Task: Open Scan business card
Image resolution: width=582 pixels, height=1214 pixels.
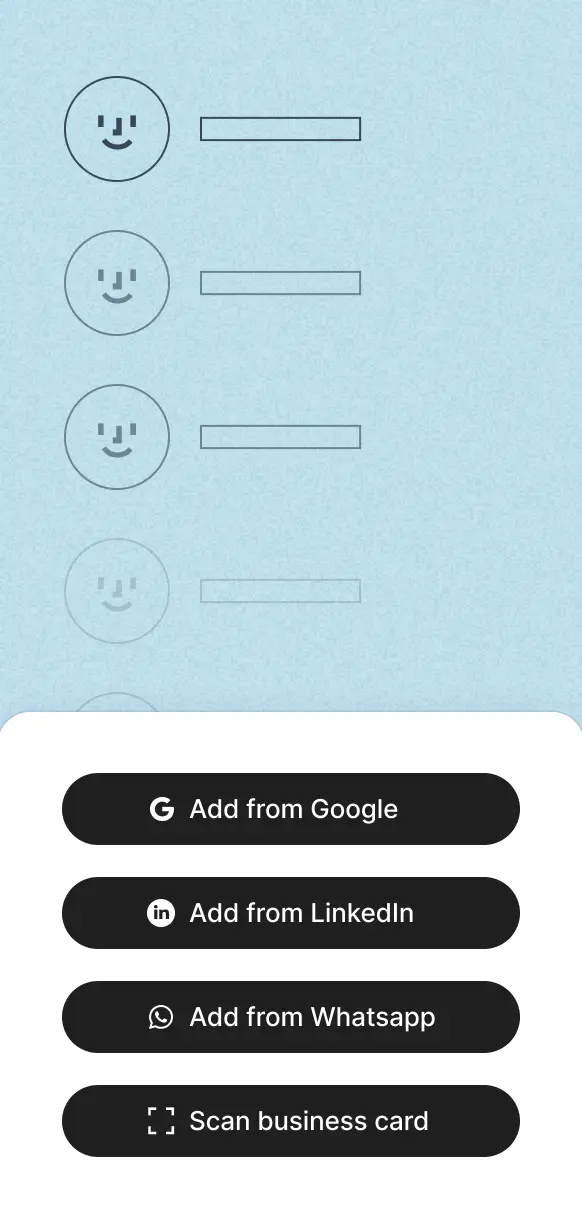Action: (x=291, y=1121)
